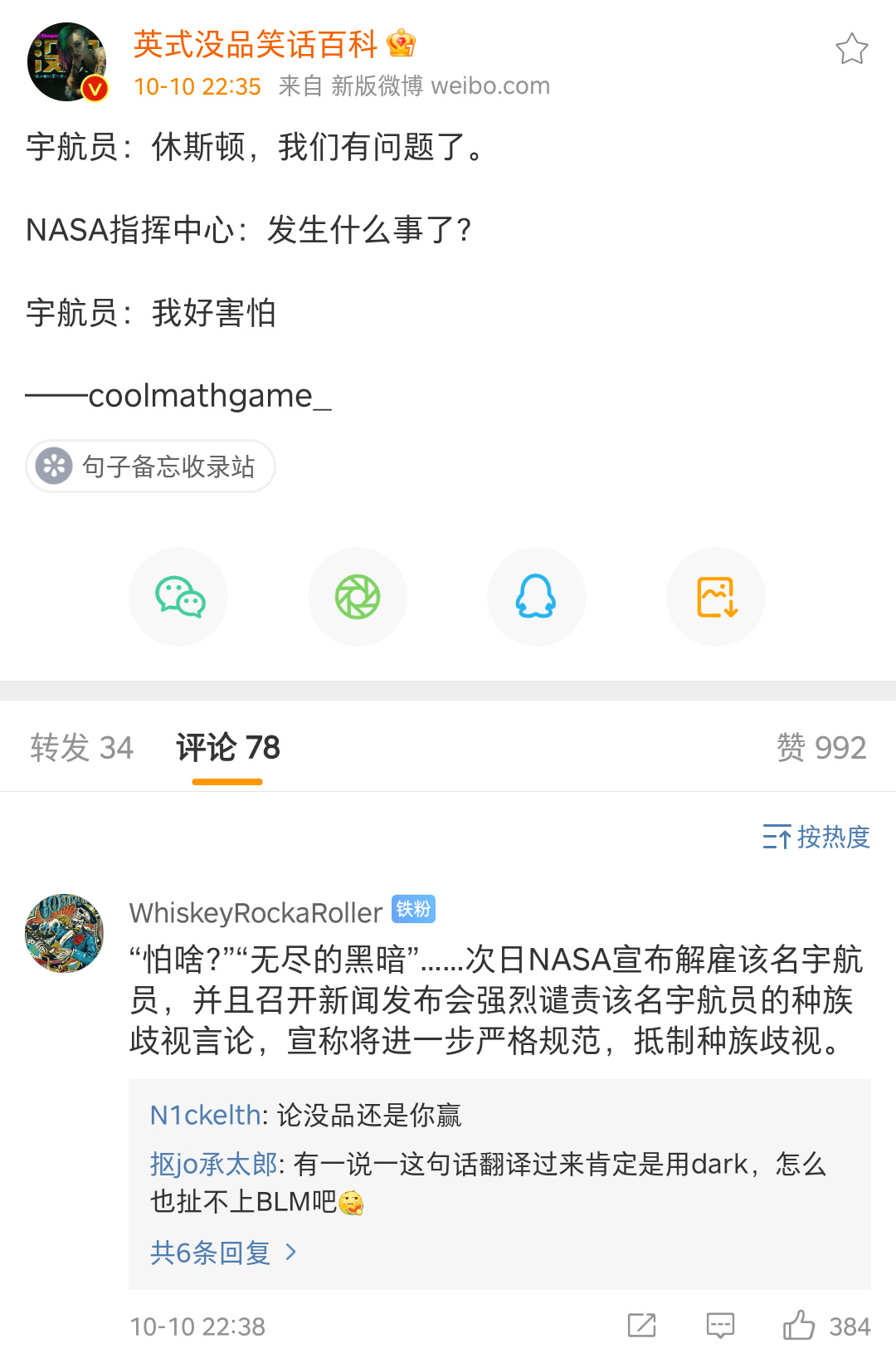Open N1ckelth's profile link
Viewport: 896px width, 1358px height.
coord(205,1115)
